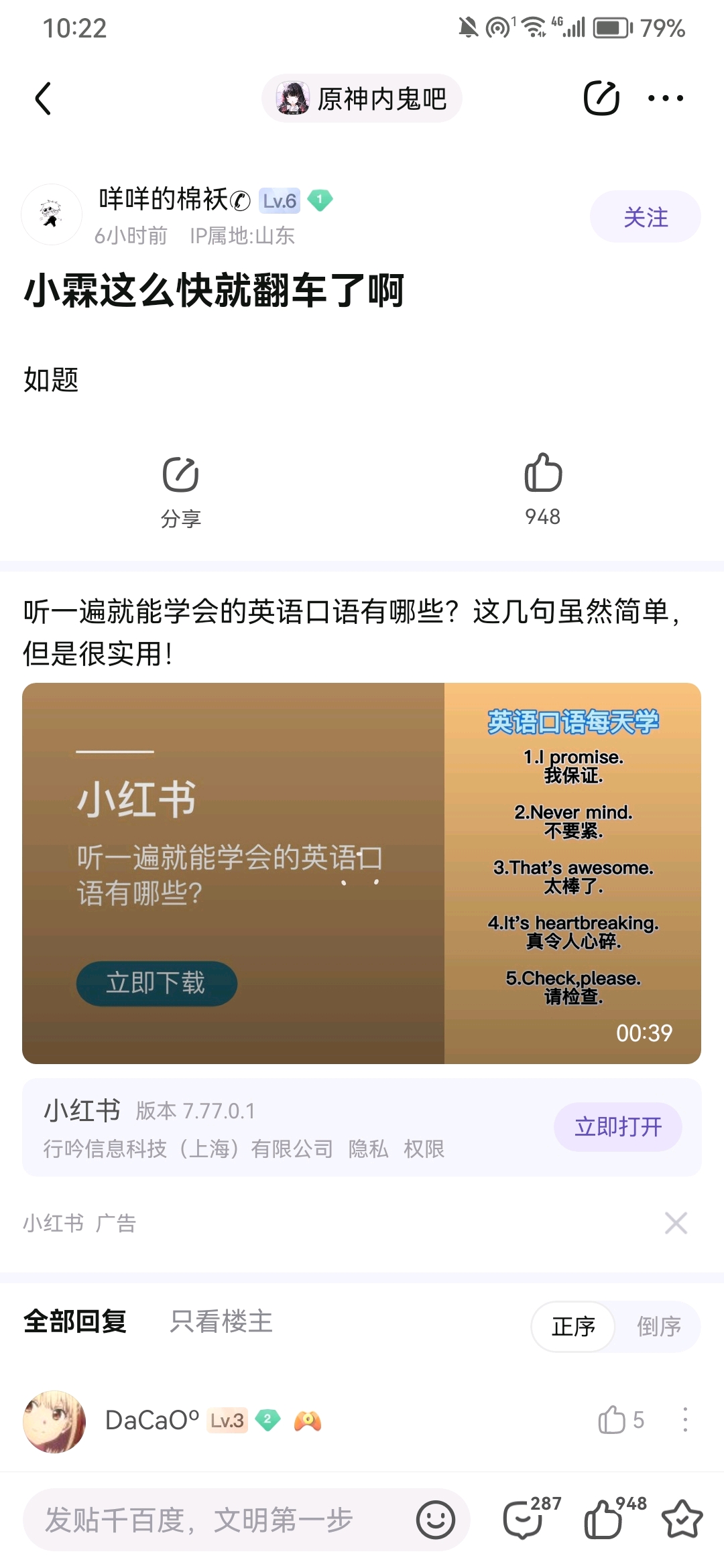
Task: Bookmark this post with the star icon
Action: pyautogui.click(x=682, y=1520)
